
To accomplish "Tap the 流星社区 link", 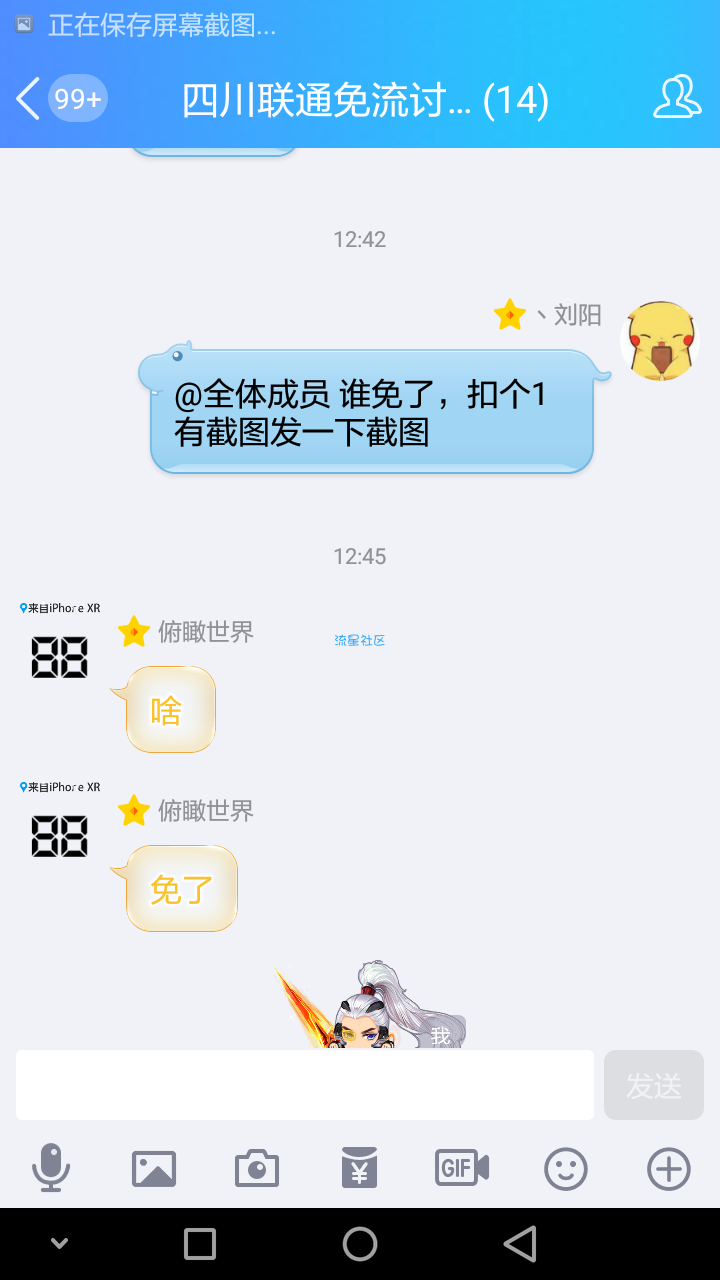I will [x=359, y=640].
